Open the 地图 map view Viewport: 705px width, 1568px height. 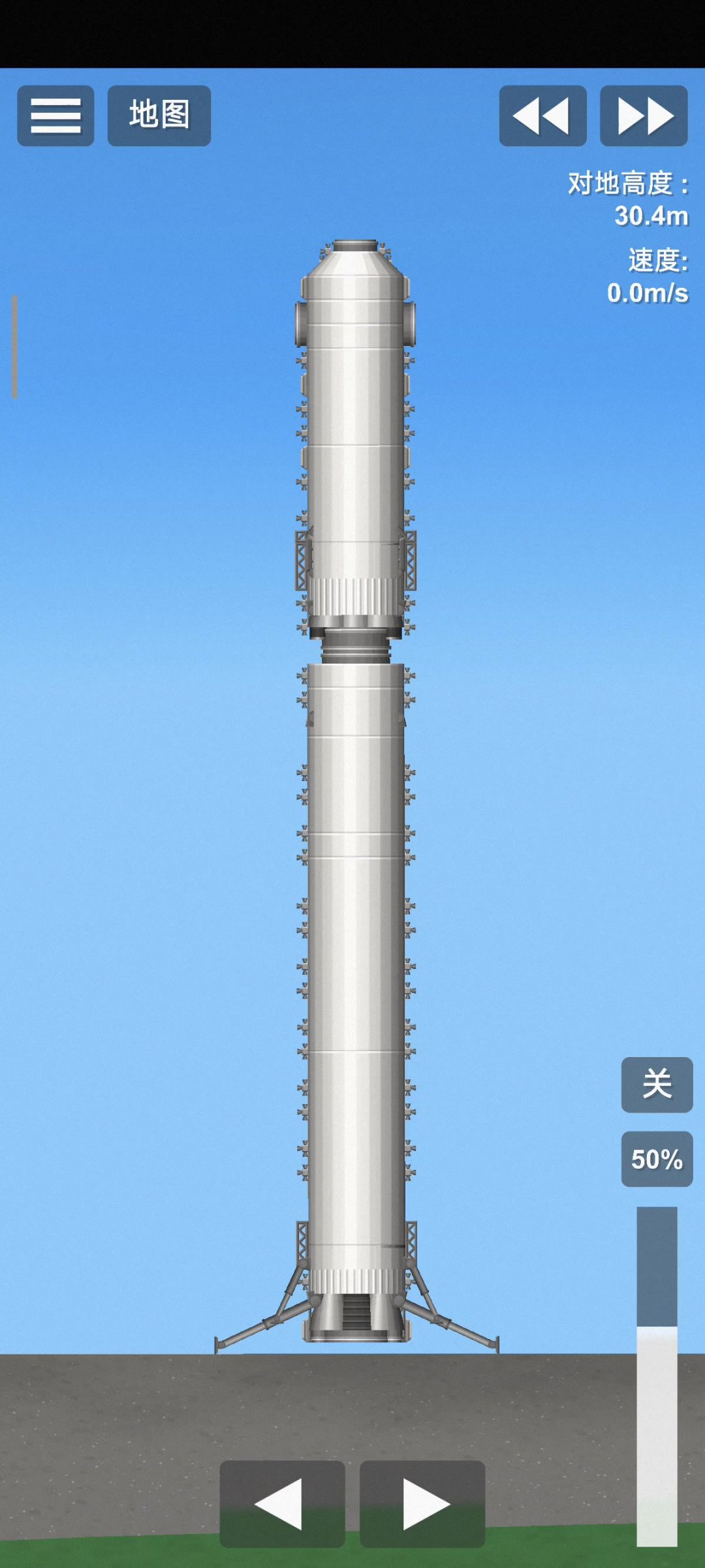(x=159, y=115)
